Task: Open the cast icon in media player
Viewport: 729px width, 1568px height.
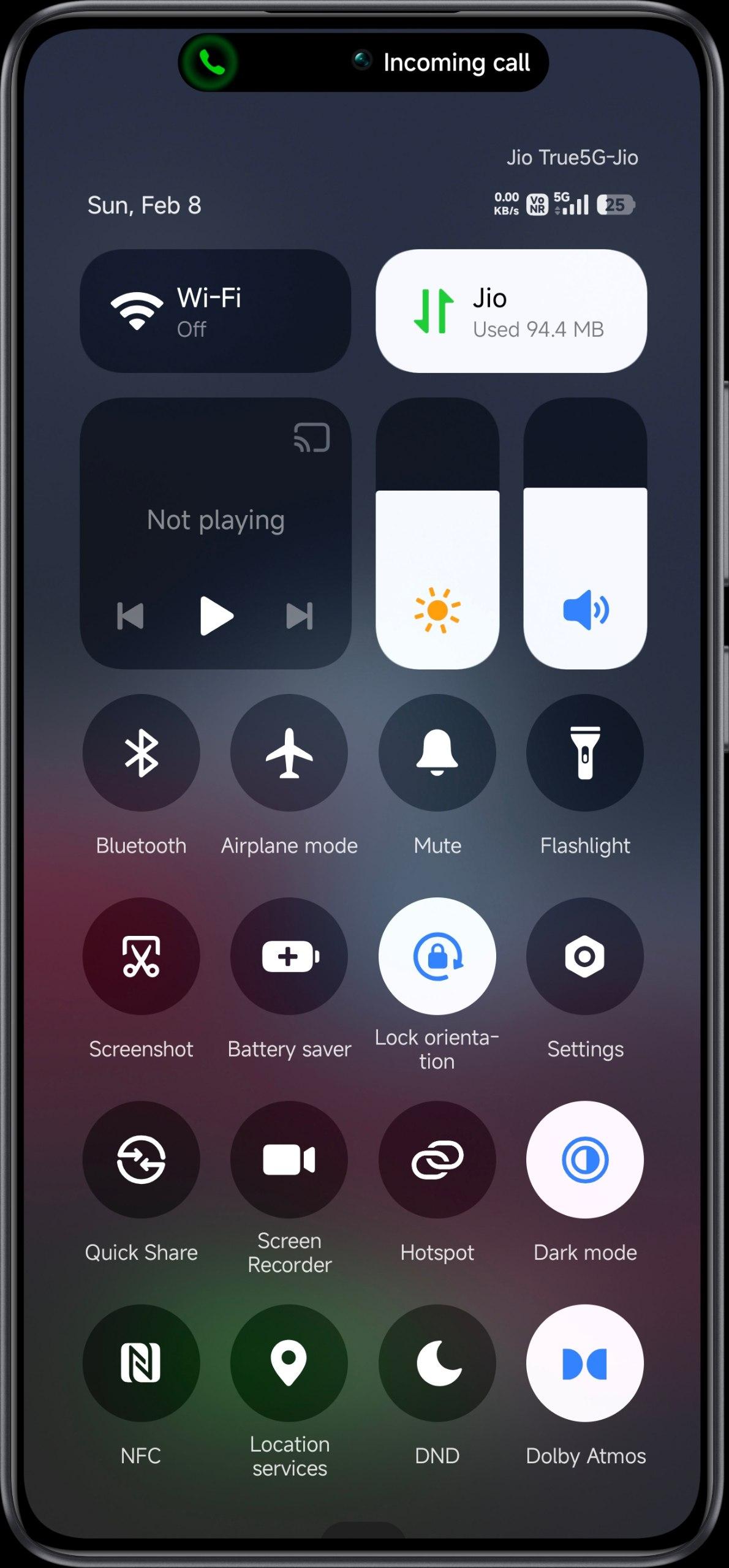Action: pos(312,437)
